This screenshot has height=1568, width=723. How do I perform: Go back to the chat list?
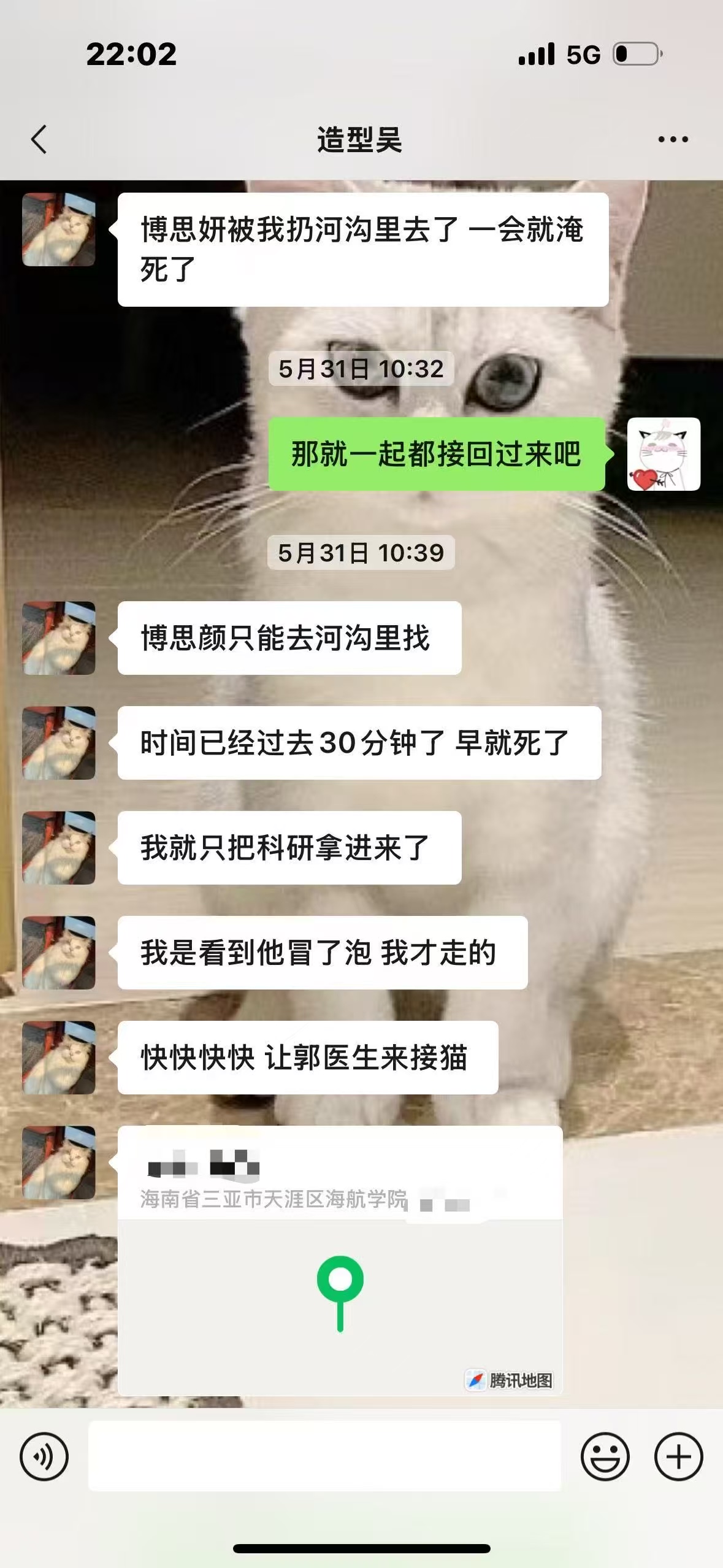point(39,139)
